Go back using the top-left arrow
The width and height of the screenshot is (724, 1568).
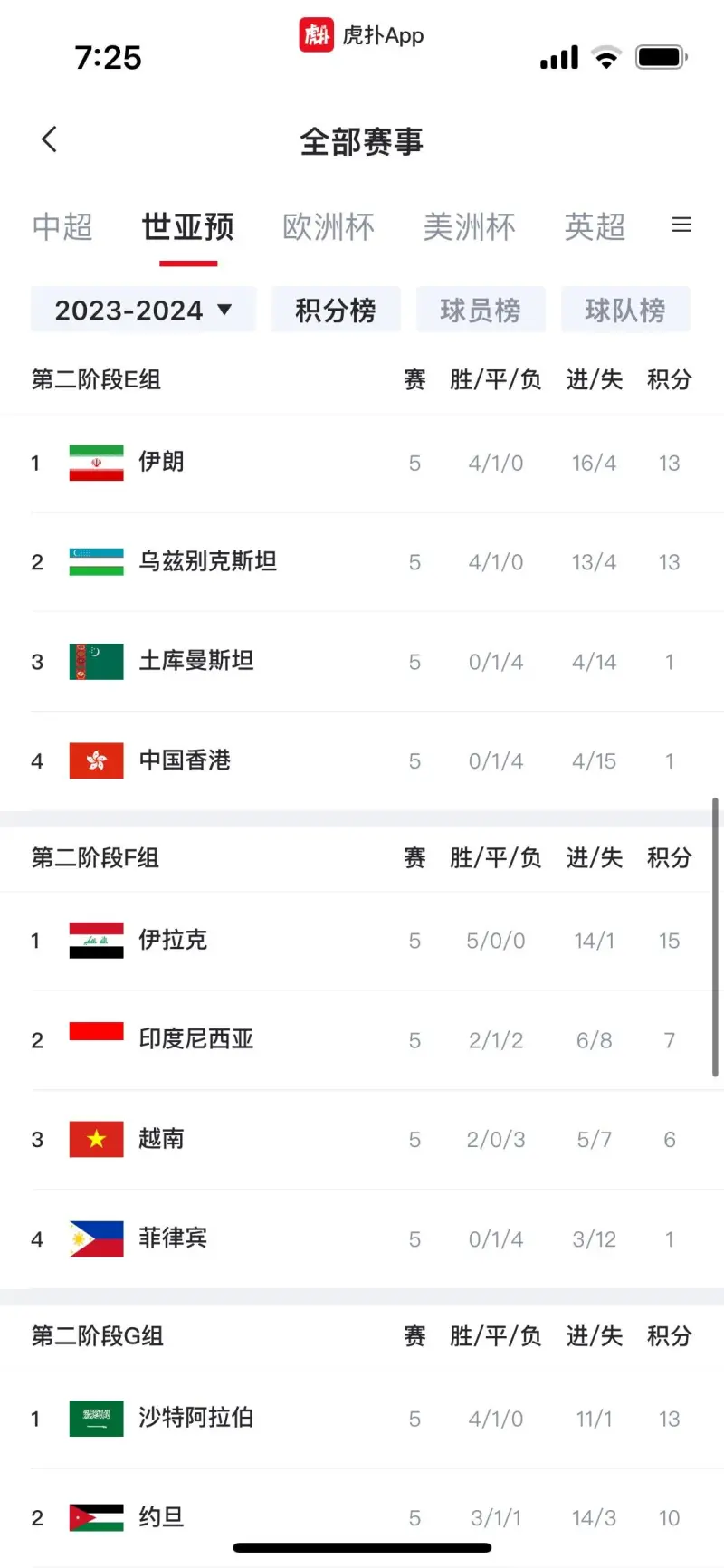[x=50, y=139]
